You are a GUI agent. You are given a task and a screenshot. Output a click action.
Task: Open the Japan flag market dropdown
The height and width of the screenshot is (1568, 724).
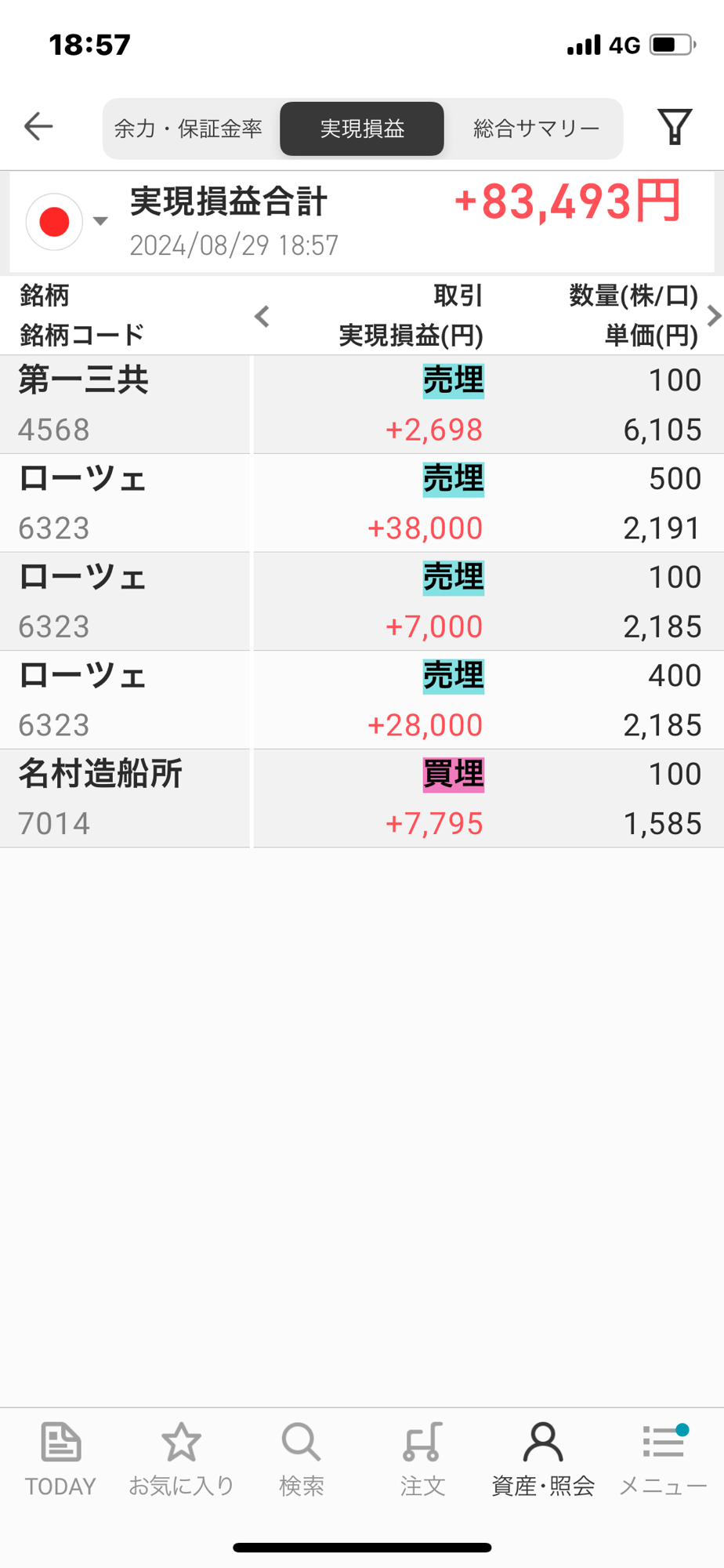pos(67,222)
